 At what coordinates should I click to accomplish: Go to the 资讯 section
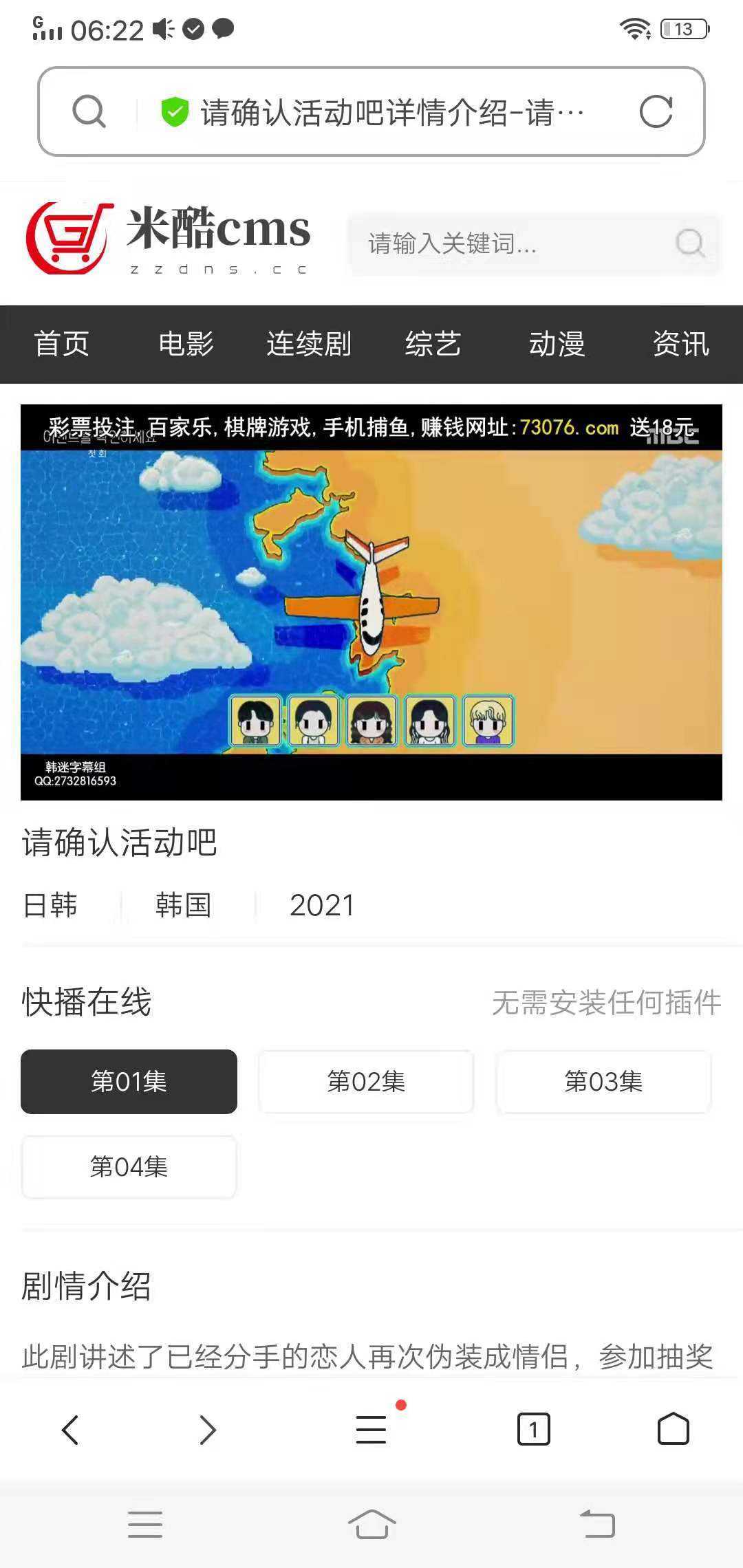click(x=680, y=344)
